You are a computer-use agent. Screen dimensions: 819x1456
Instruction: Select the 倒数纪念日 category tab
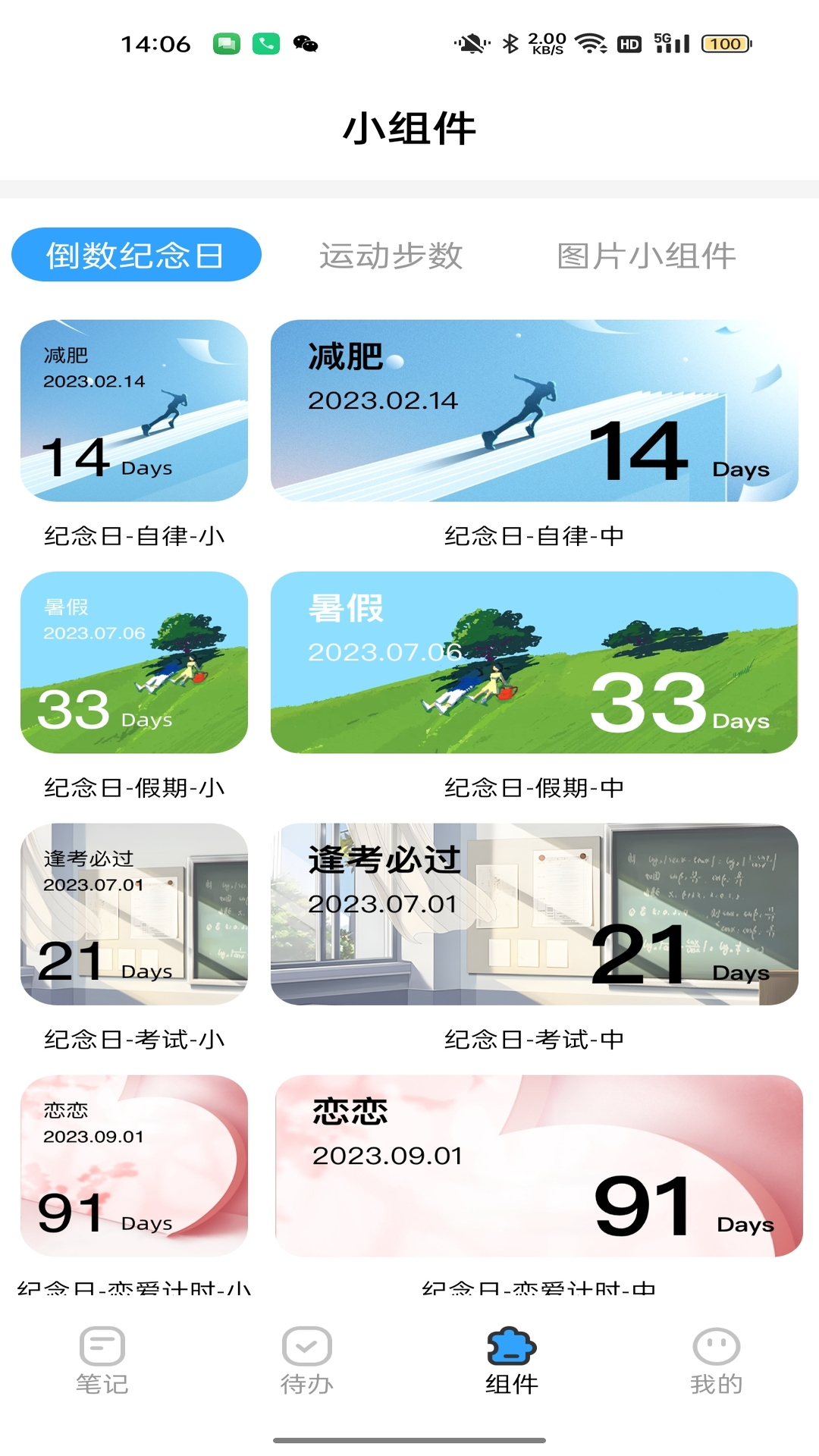pyautogui.click(x=136, y=255)
